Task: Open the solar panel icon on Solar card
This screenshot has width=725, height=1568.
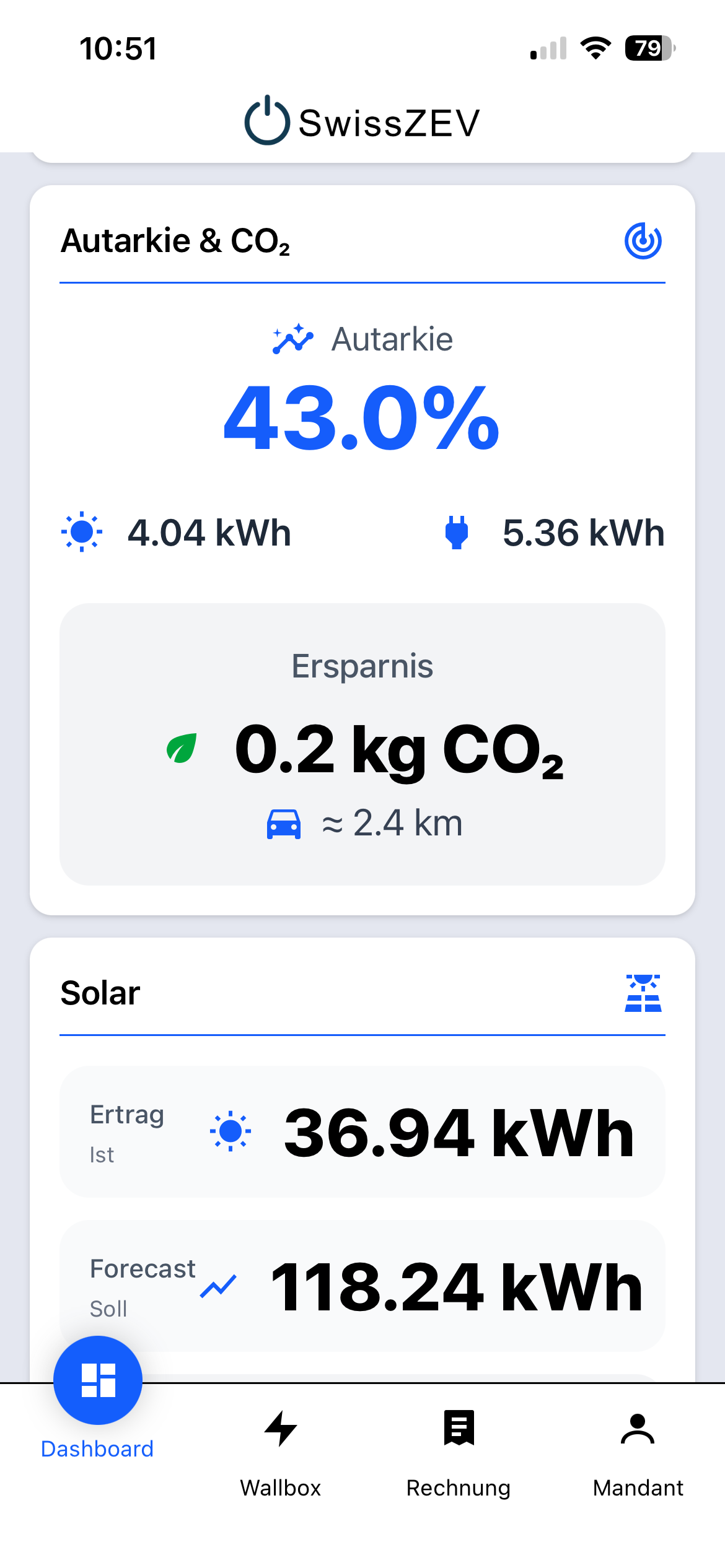Action: tap(644, 992)
